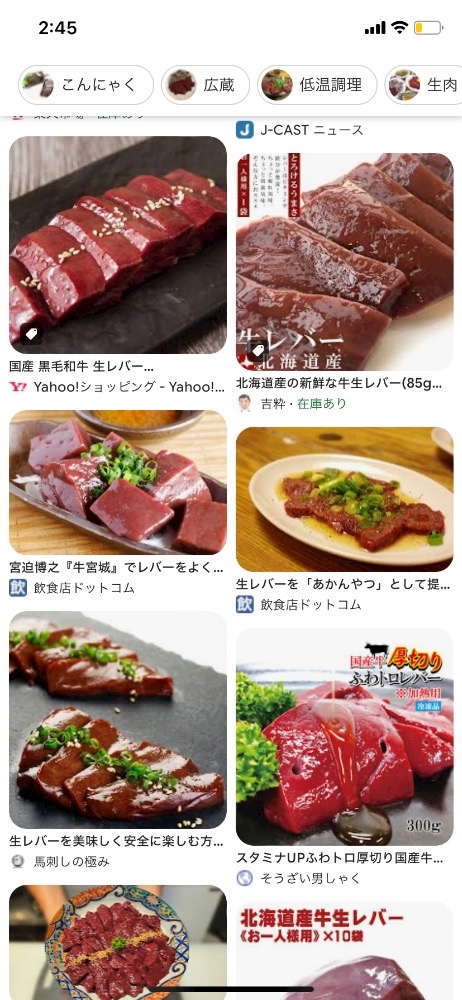Open the liver on patterned plate image

tap(118, 942)
